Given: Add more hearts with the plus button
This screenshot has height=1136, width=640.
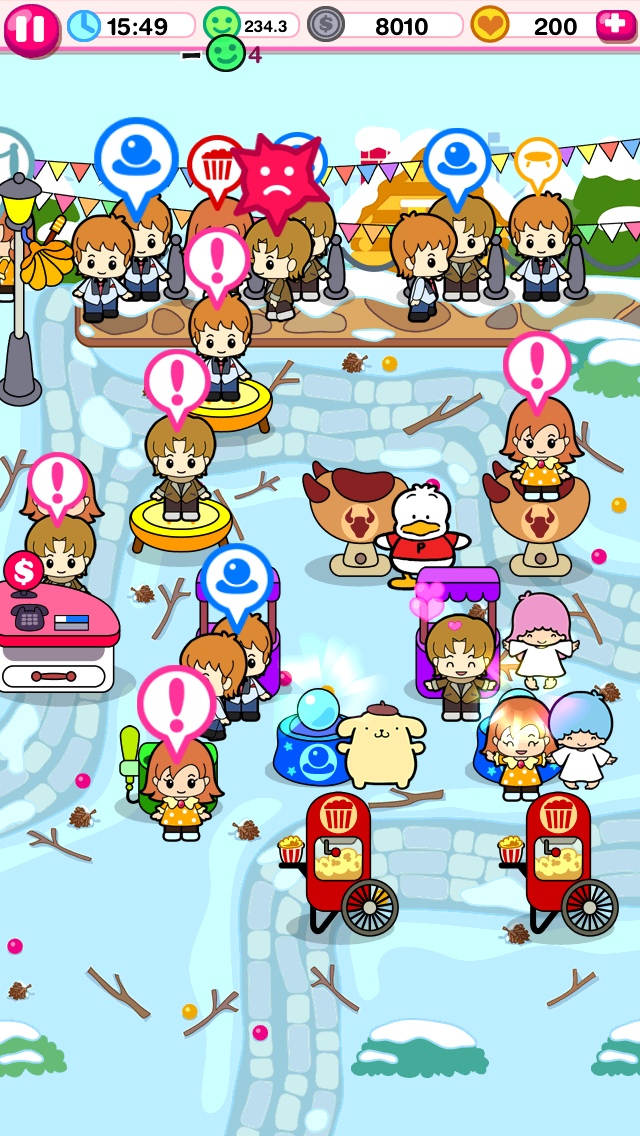Looking at the screenshot, I should (615, 26).
